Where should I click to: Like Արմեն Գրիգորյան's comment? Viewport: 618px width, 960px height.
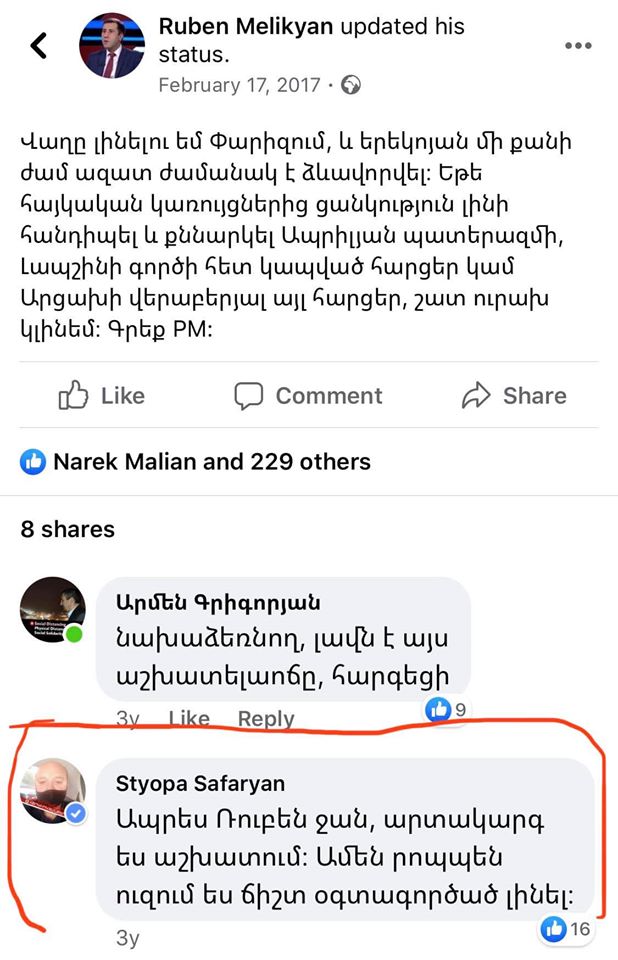(188, 718)
